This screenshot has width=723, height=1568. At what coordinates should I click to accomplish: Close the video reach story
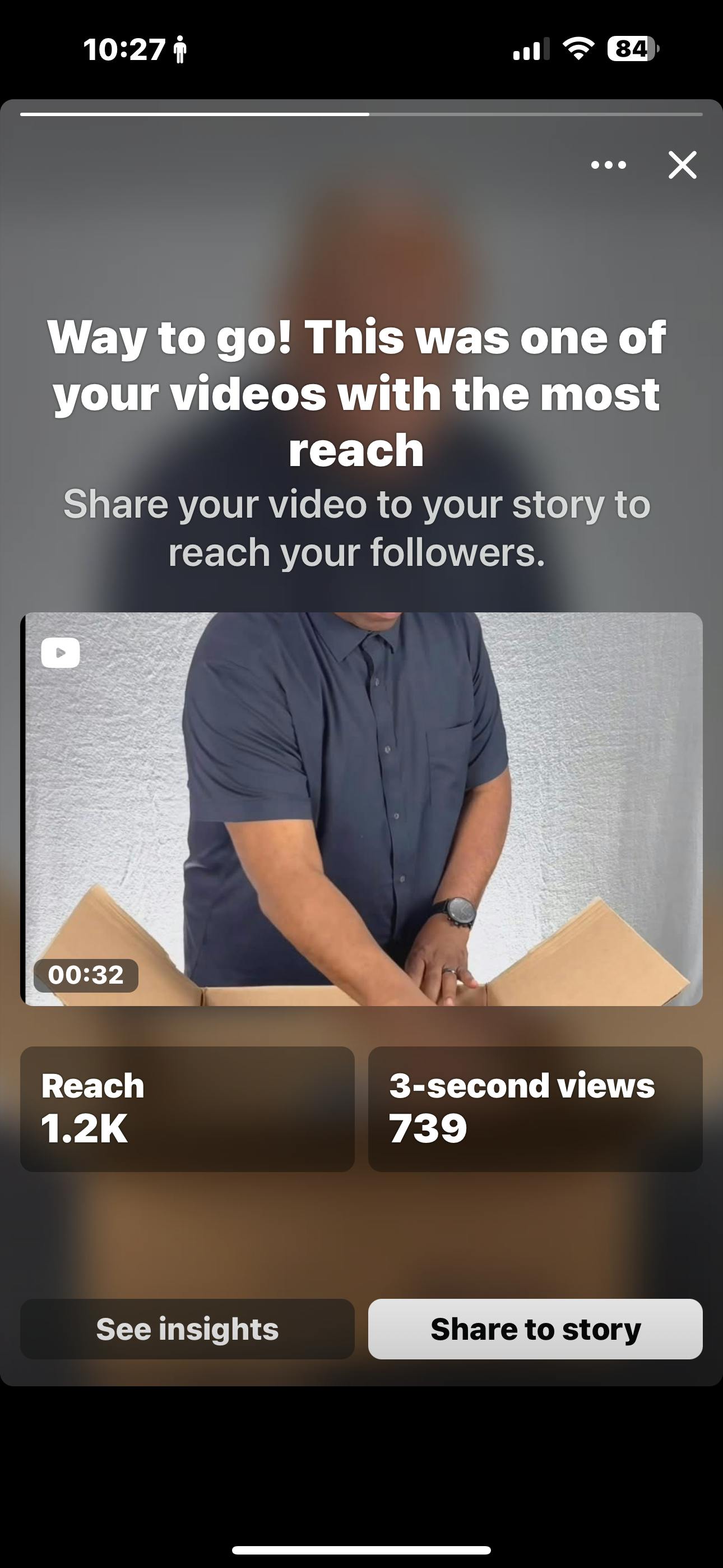[682, 165]
